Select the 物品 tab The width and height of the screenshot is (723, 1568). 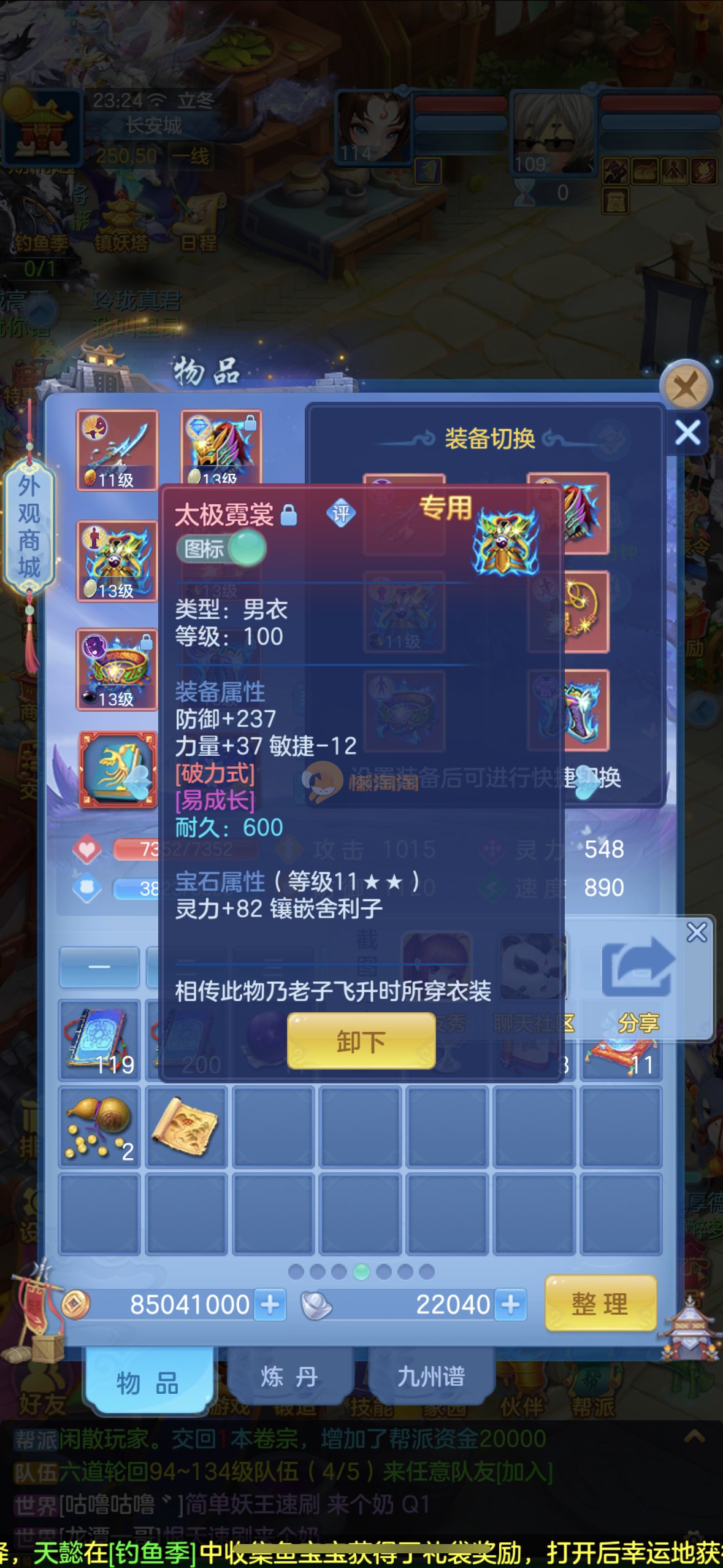[147, 1382]
